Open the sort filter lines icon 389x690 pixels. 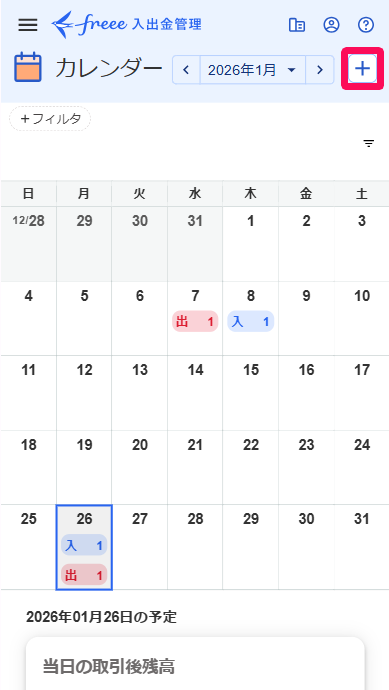(x=369, y=143)
